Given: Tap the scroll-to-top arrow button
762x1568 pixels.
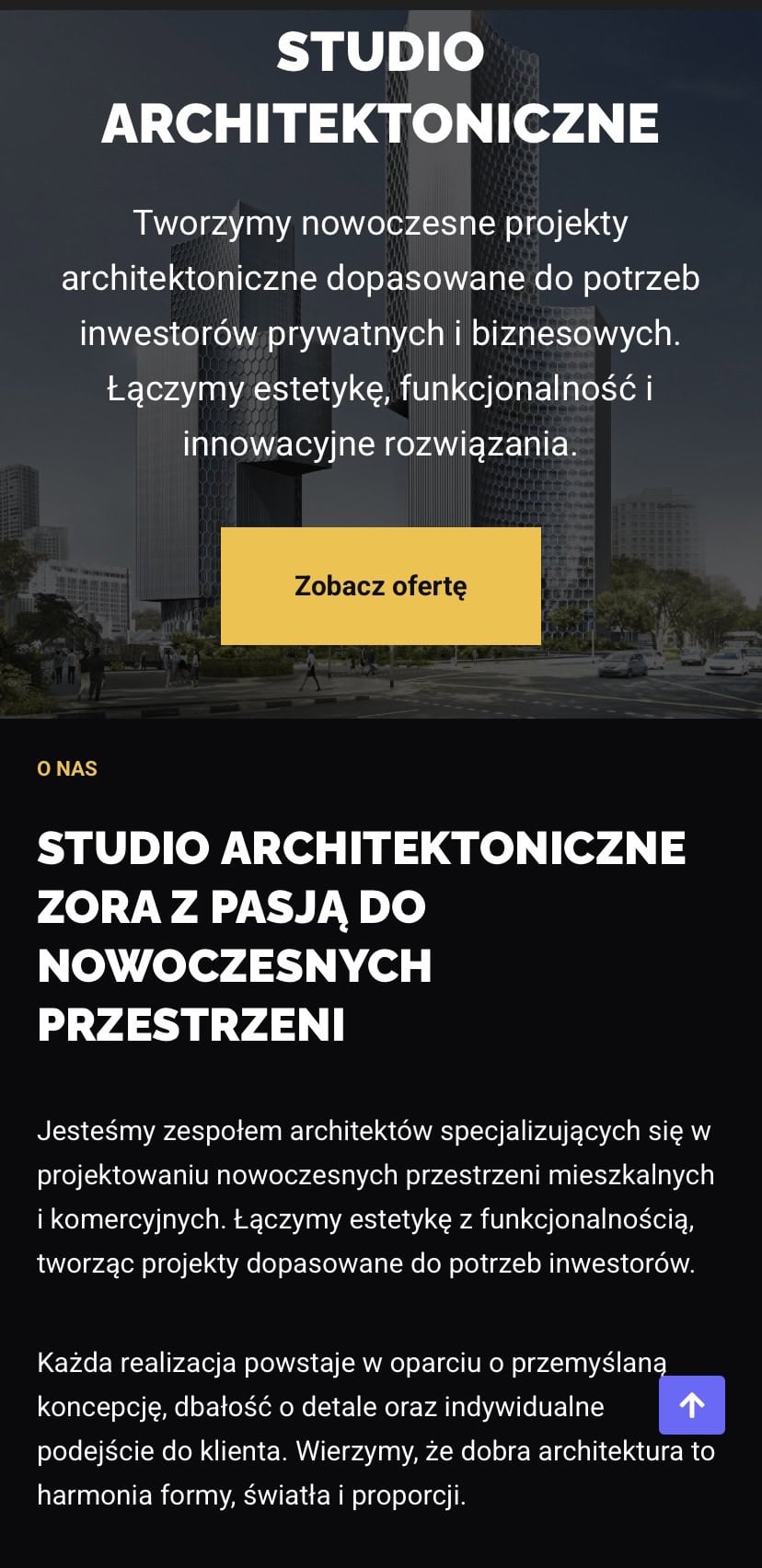Looking at the screenshot, I should click(691, 1404).
